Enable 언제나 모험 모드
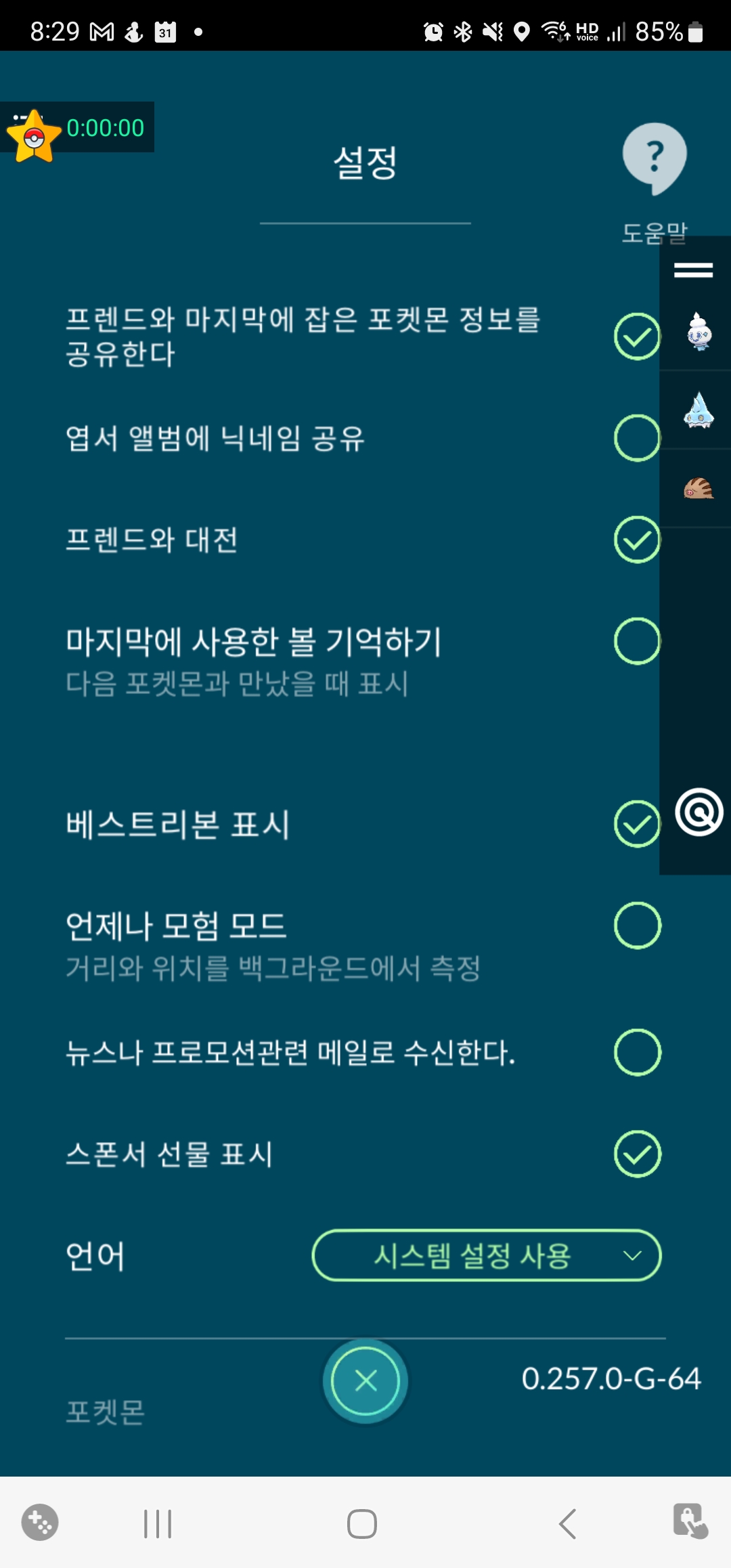Screen dimensions: 731x1568 pos(637,925)
